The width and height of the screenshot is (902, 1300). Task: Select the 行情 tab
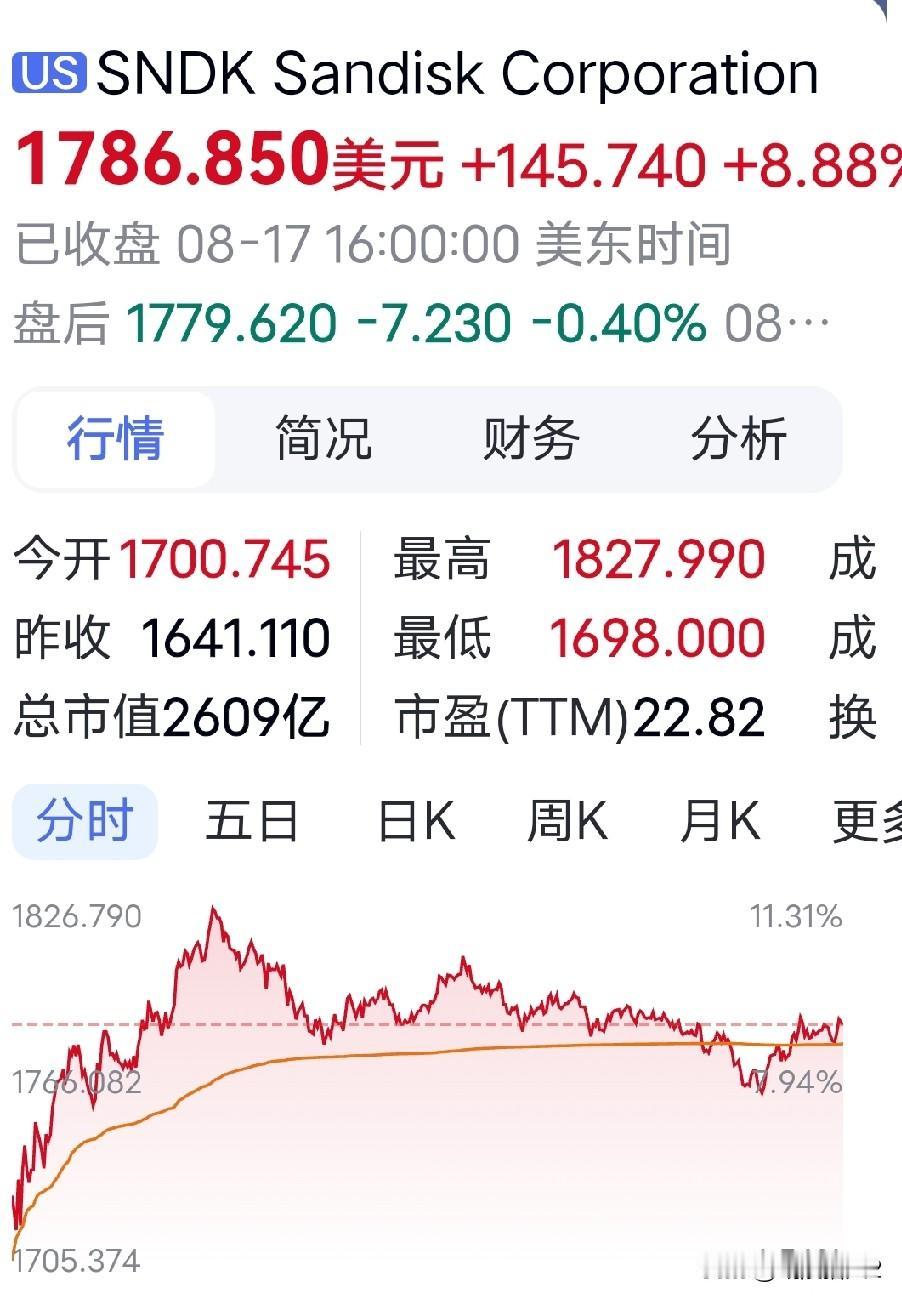[115, 439]
